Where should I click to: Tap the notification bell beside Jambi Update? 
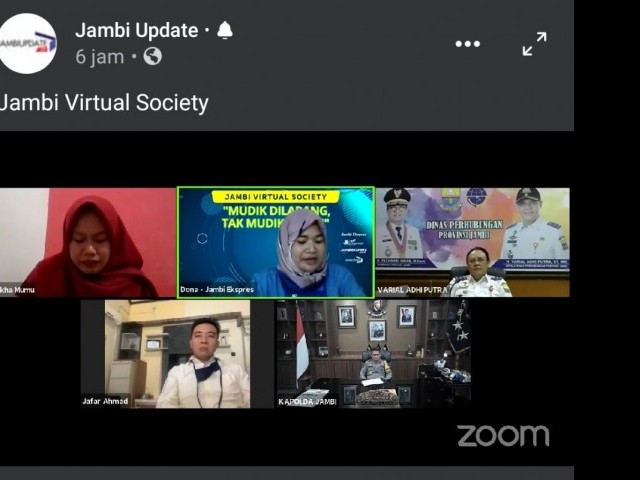pyautogui.click(x=225, y=30)
